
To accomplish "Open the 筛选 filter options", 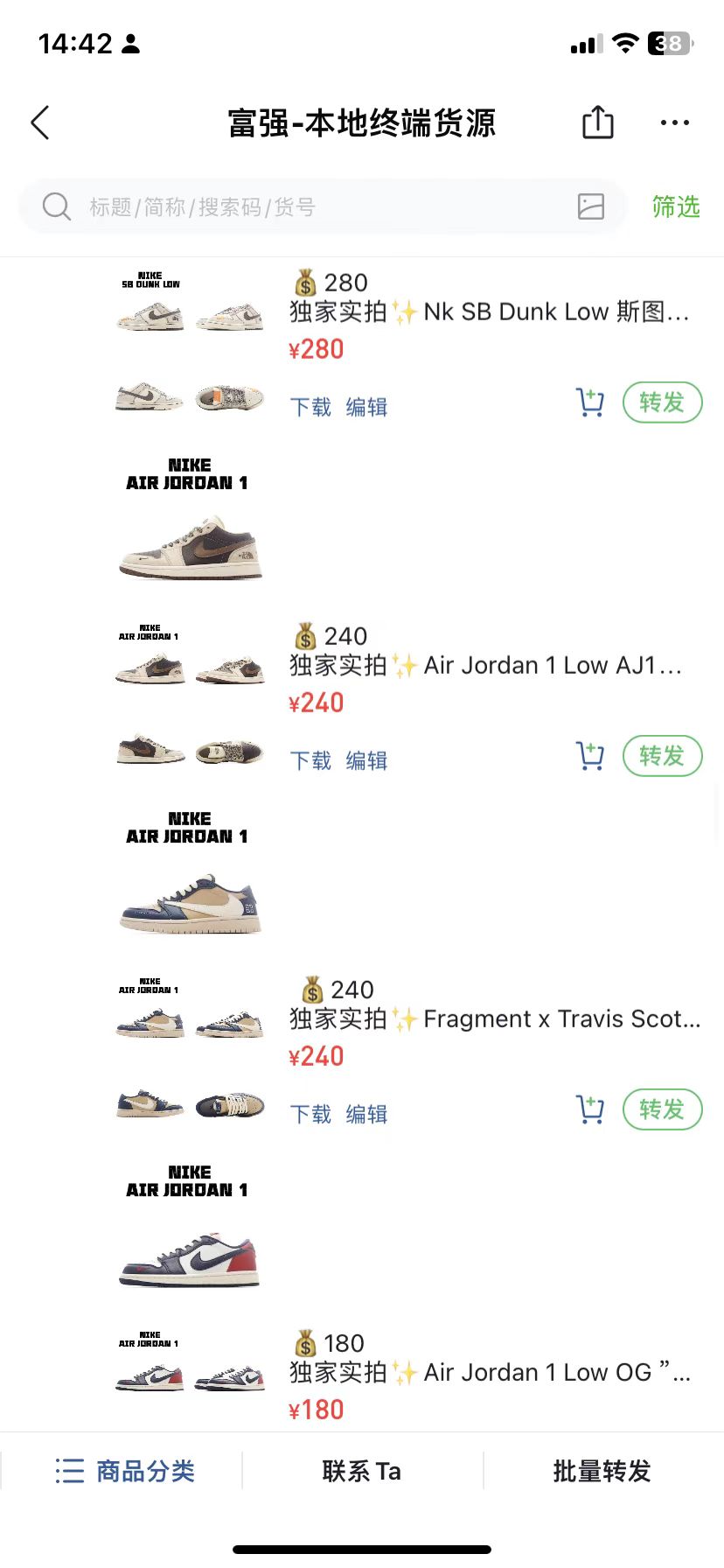I will coord(676,206).
